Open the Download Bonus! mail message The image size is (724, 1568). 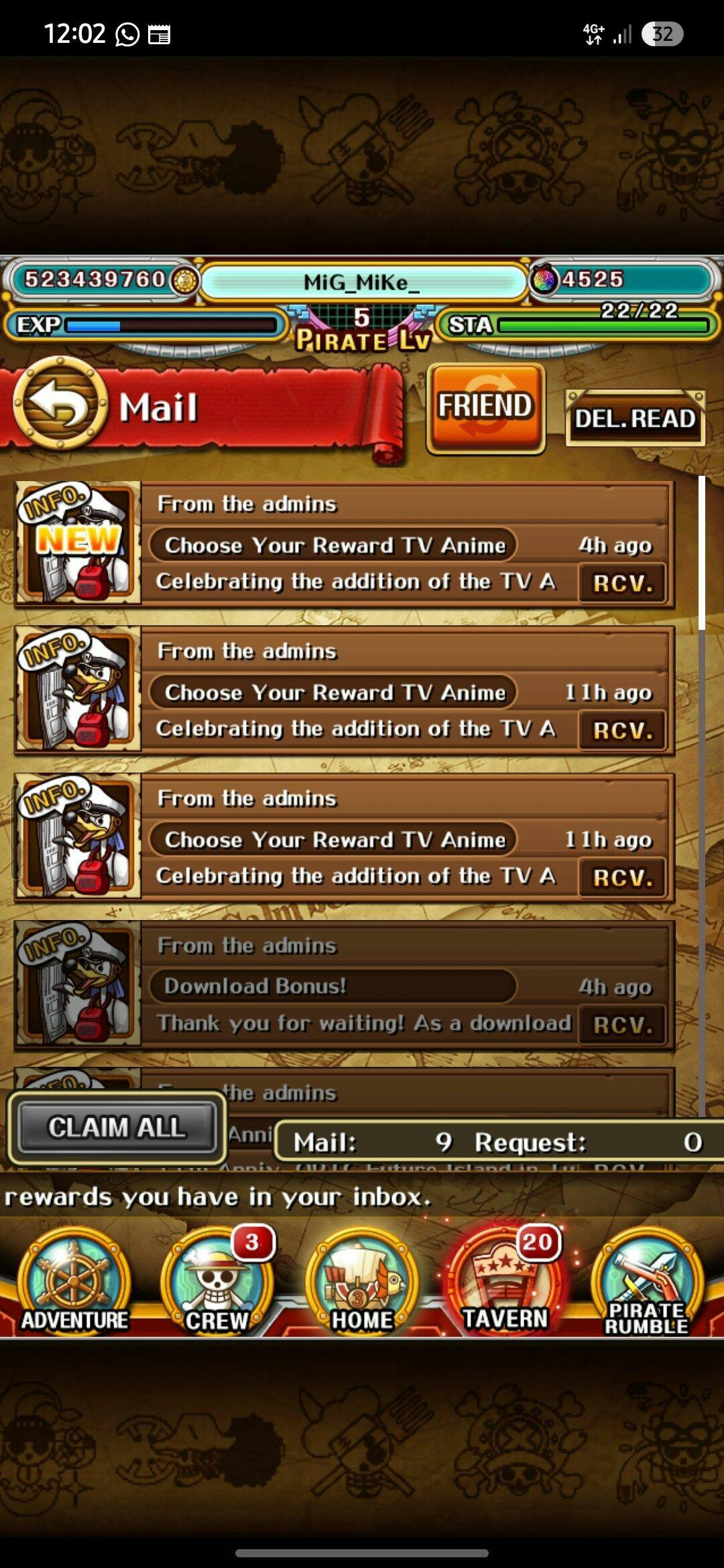[333, 986]
